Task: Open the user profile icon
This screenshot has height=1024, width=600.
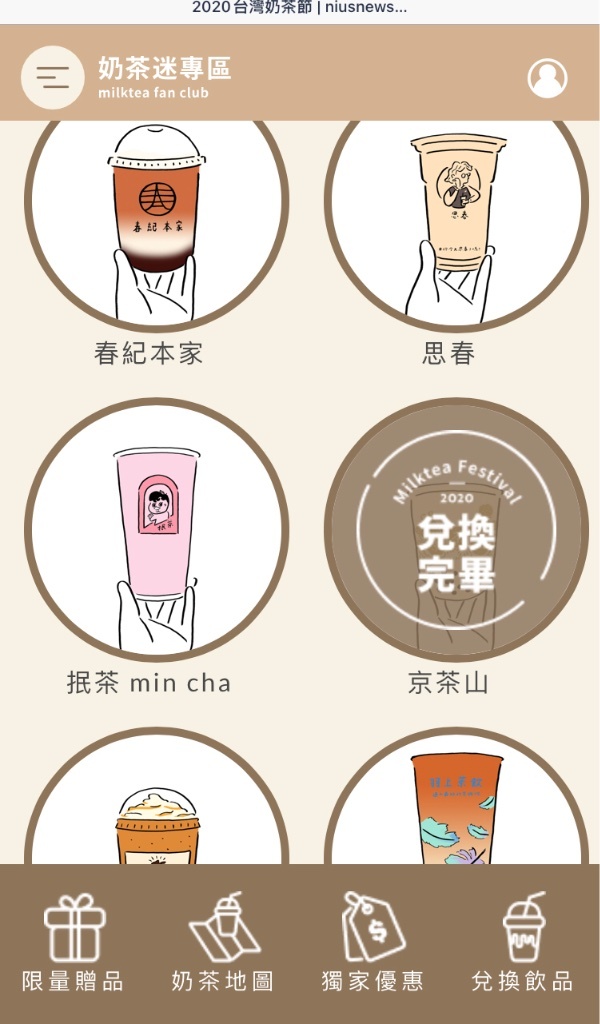Action: click(547, 78)
